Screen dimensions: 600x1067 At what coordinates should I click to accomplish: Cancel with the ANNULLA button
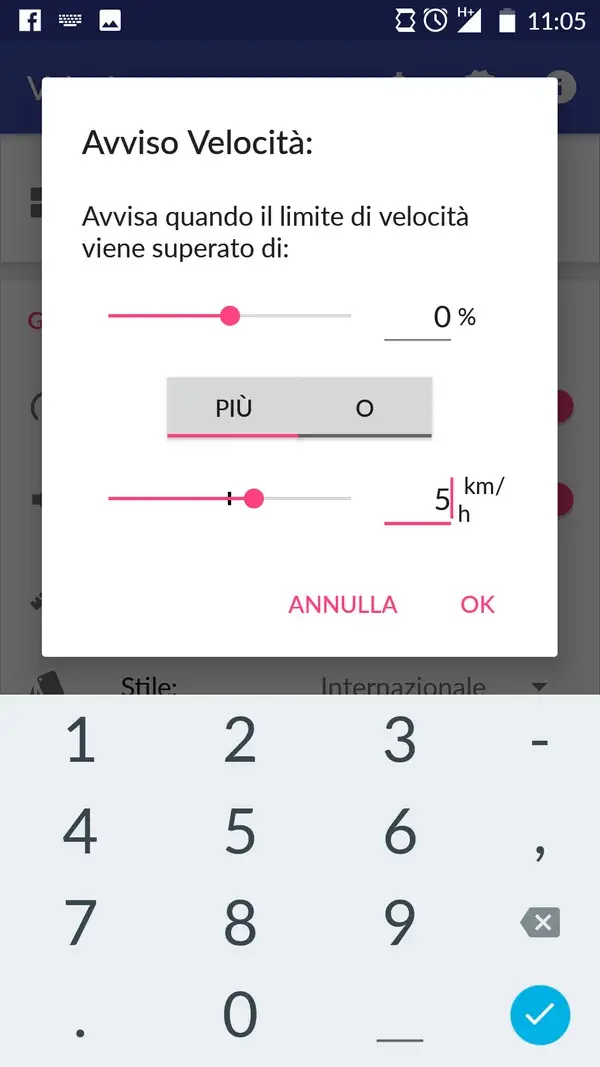(342, 604)
